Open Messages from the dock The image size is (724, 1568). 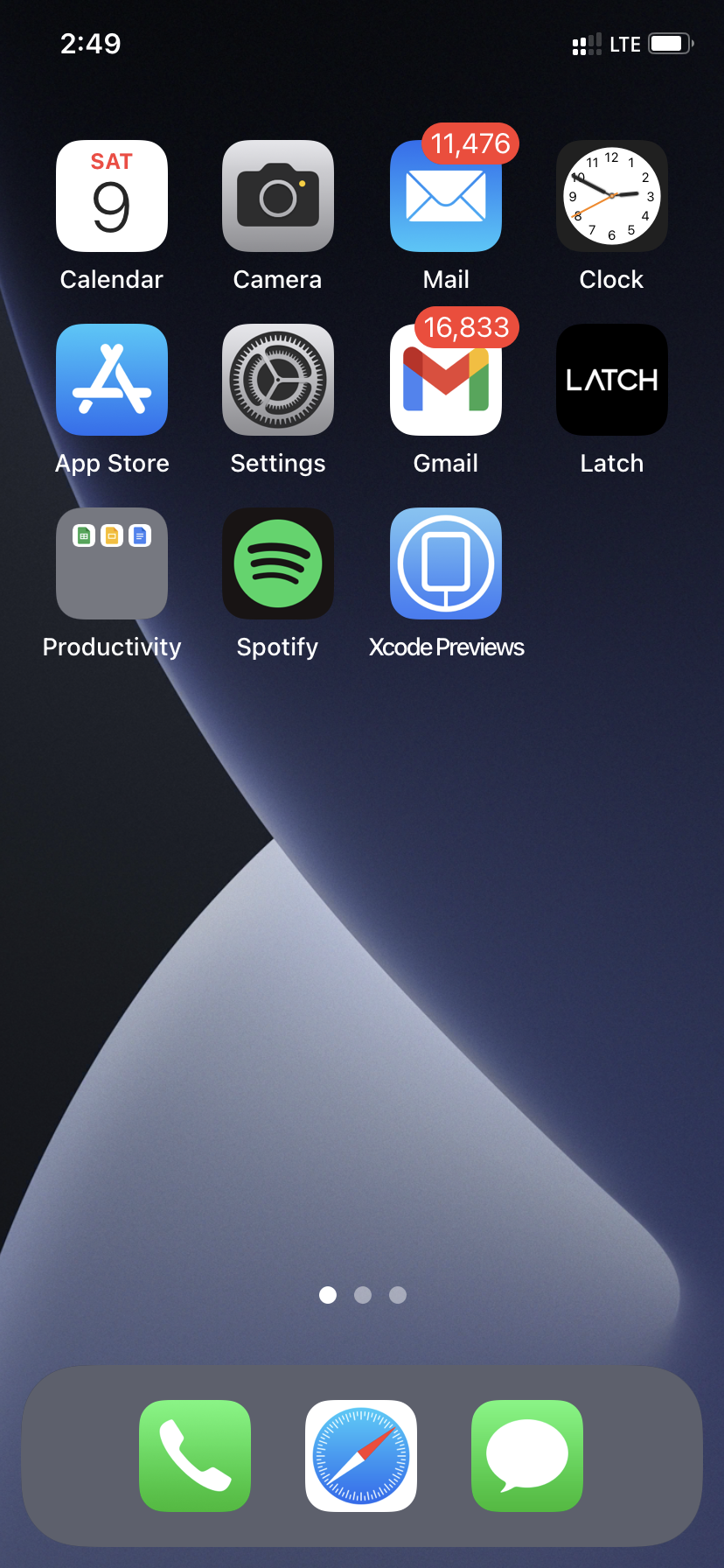tap(527, 1456)
